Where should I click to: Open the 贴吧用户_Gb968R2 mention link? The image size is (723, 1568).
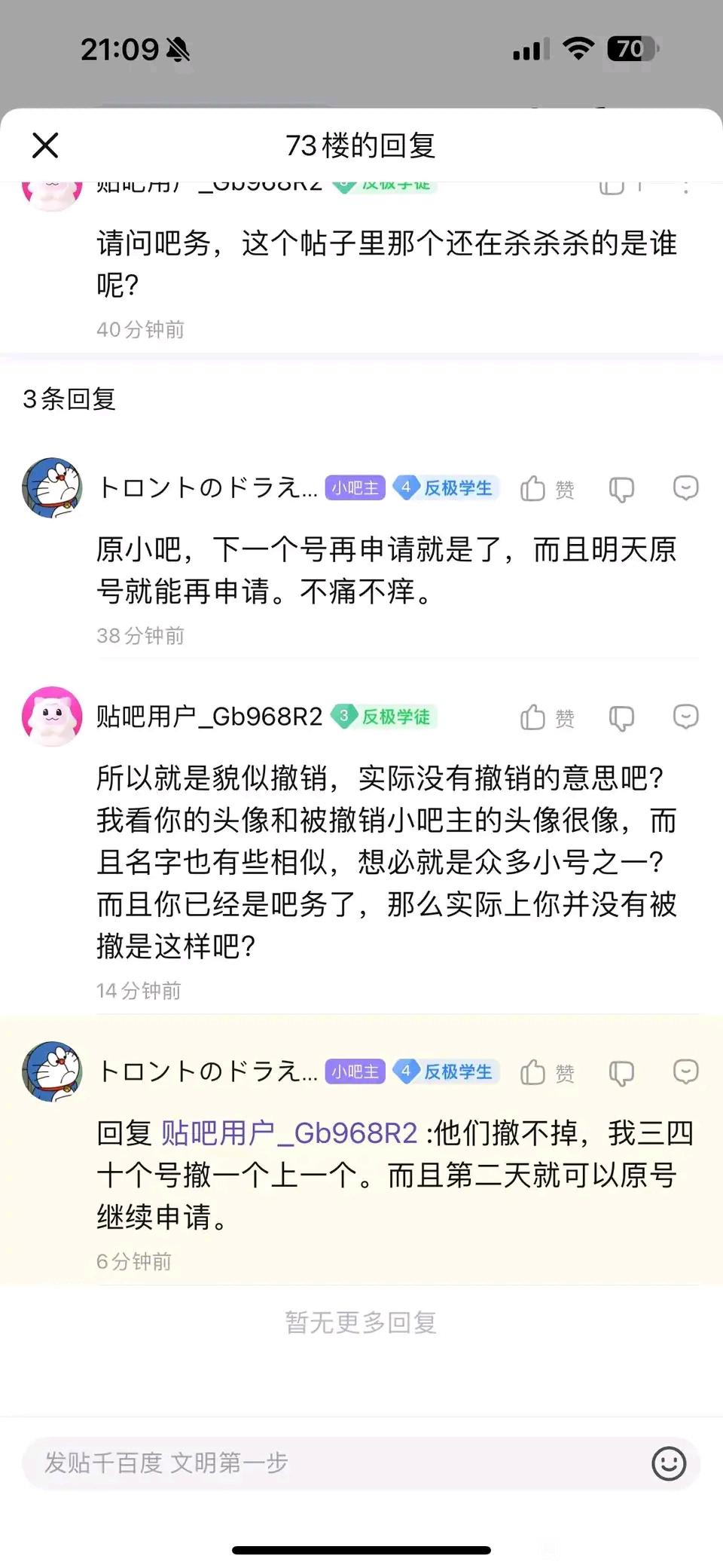289,1132
